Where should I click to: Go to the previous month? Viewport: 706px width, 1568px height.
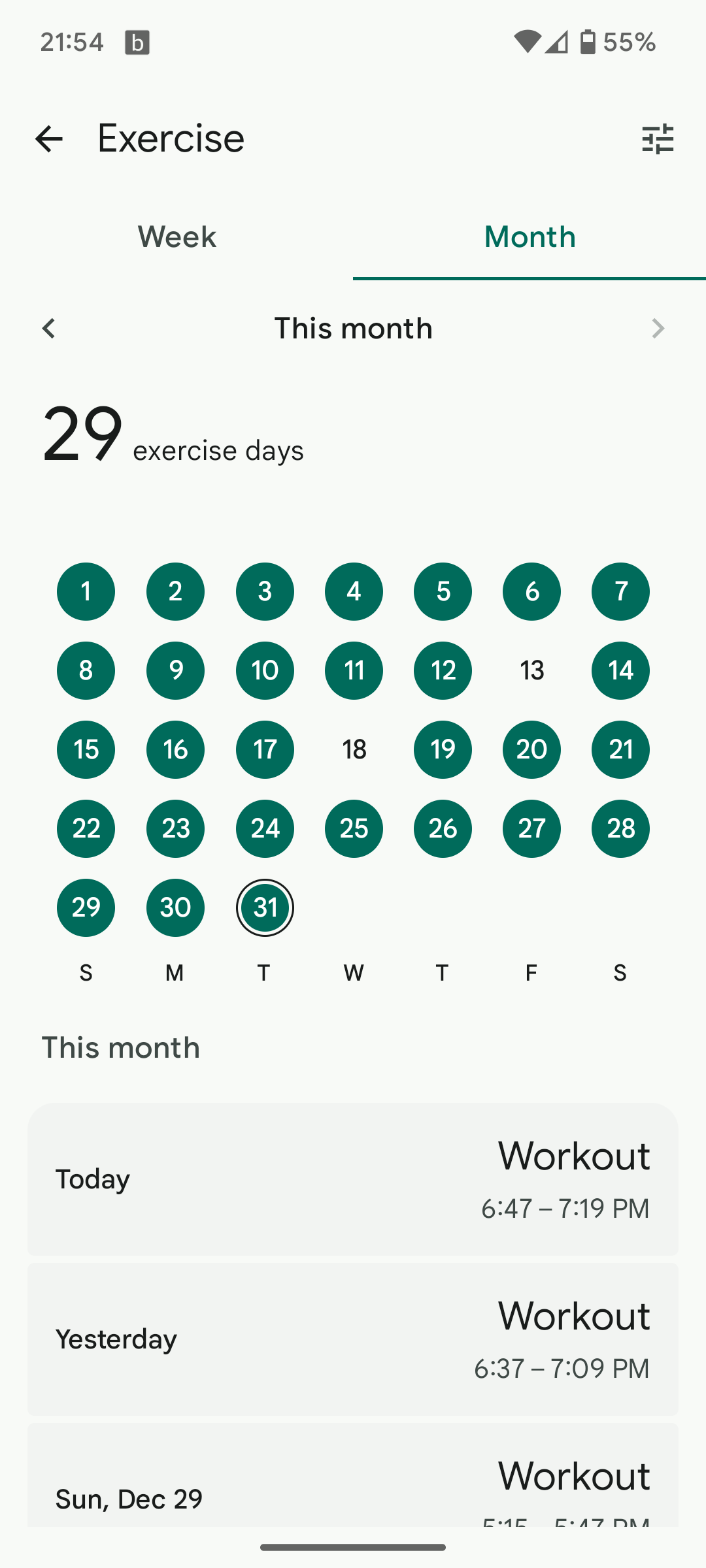pos(49,328)
